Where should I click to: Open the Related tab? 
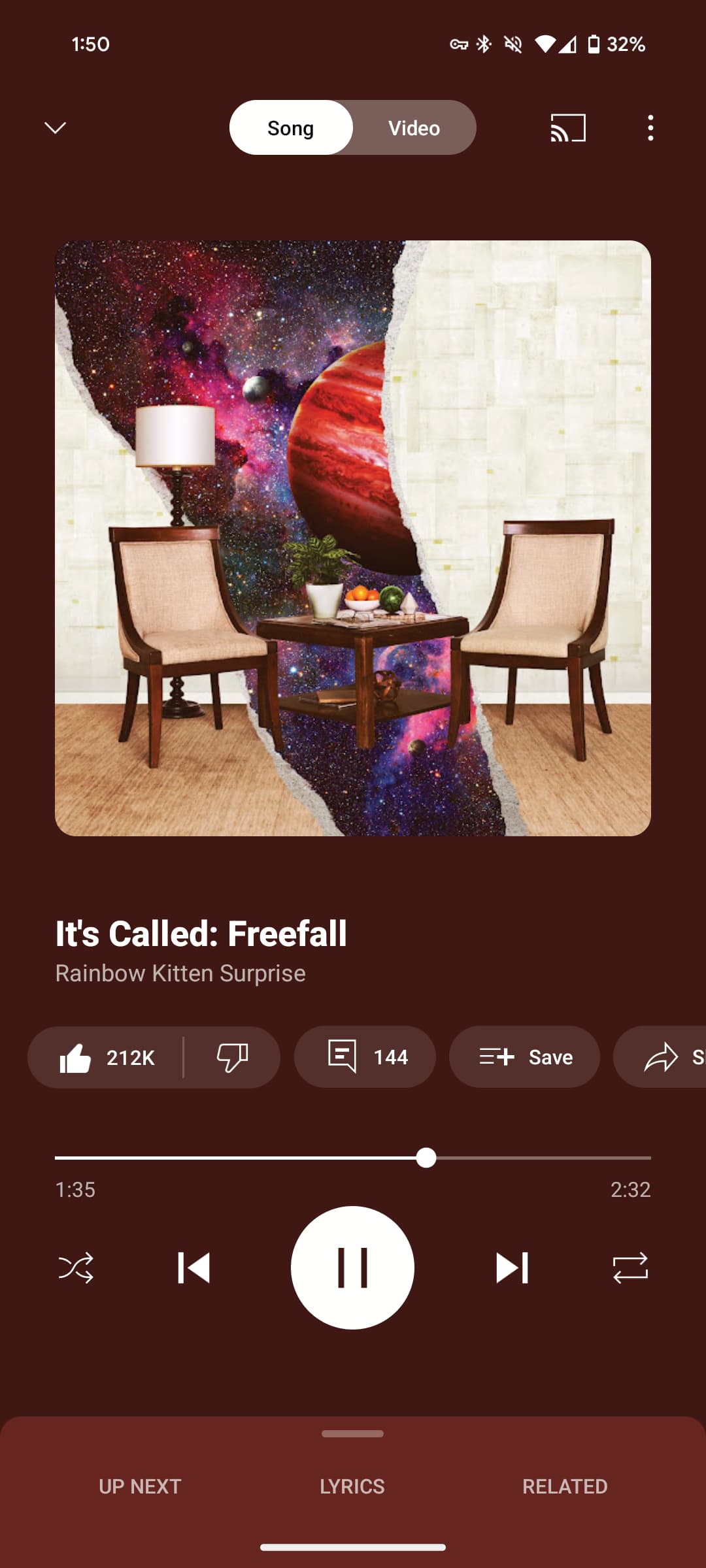(x=565, y=1486)
